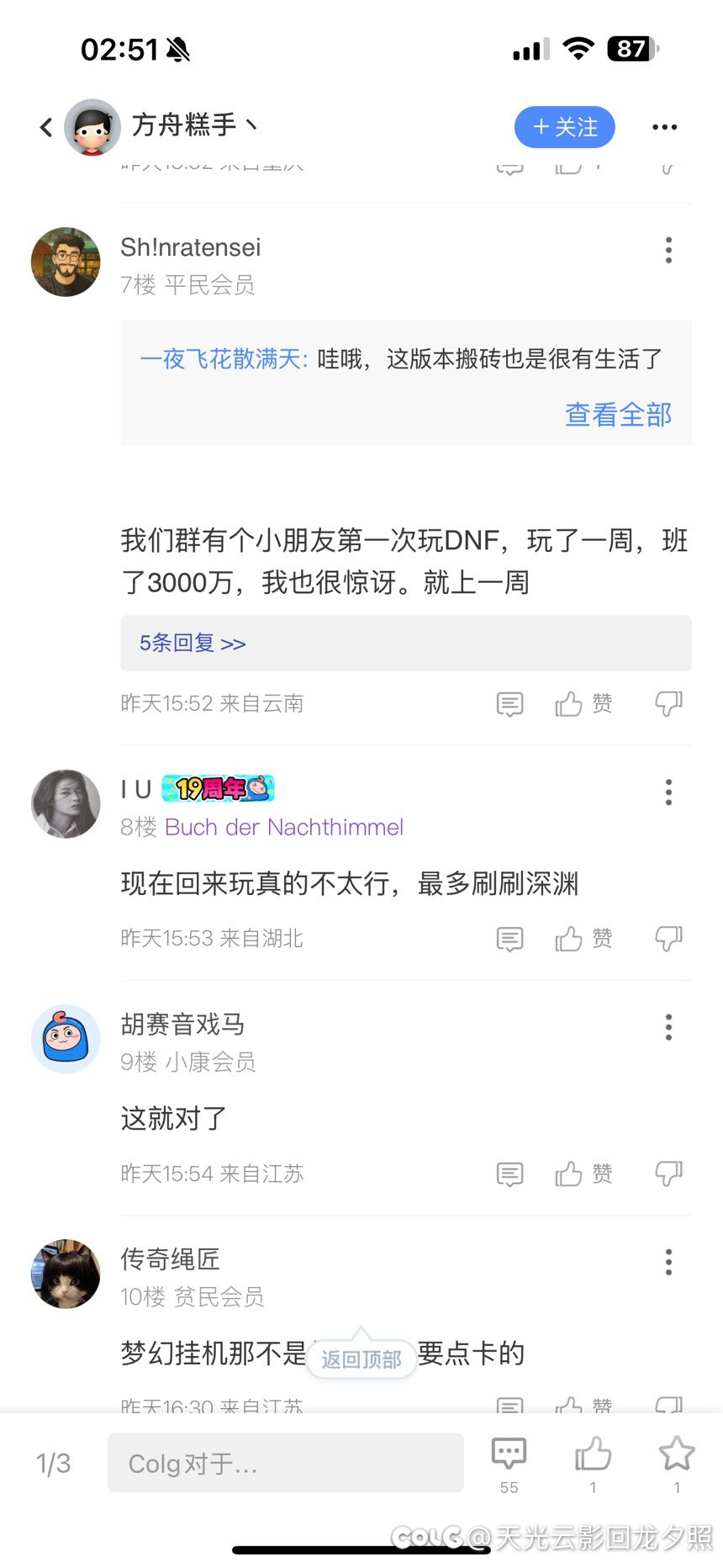Image resolution: width=723 pixels, height=1568 pixels.
Task: Go back using the top-left arrow
Action: tap(46, 127)
